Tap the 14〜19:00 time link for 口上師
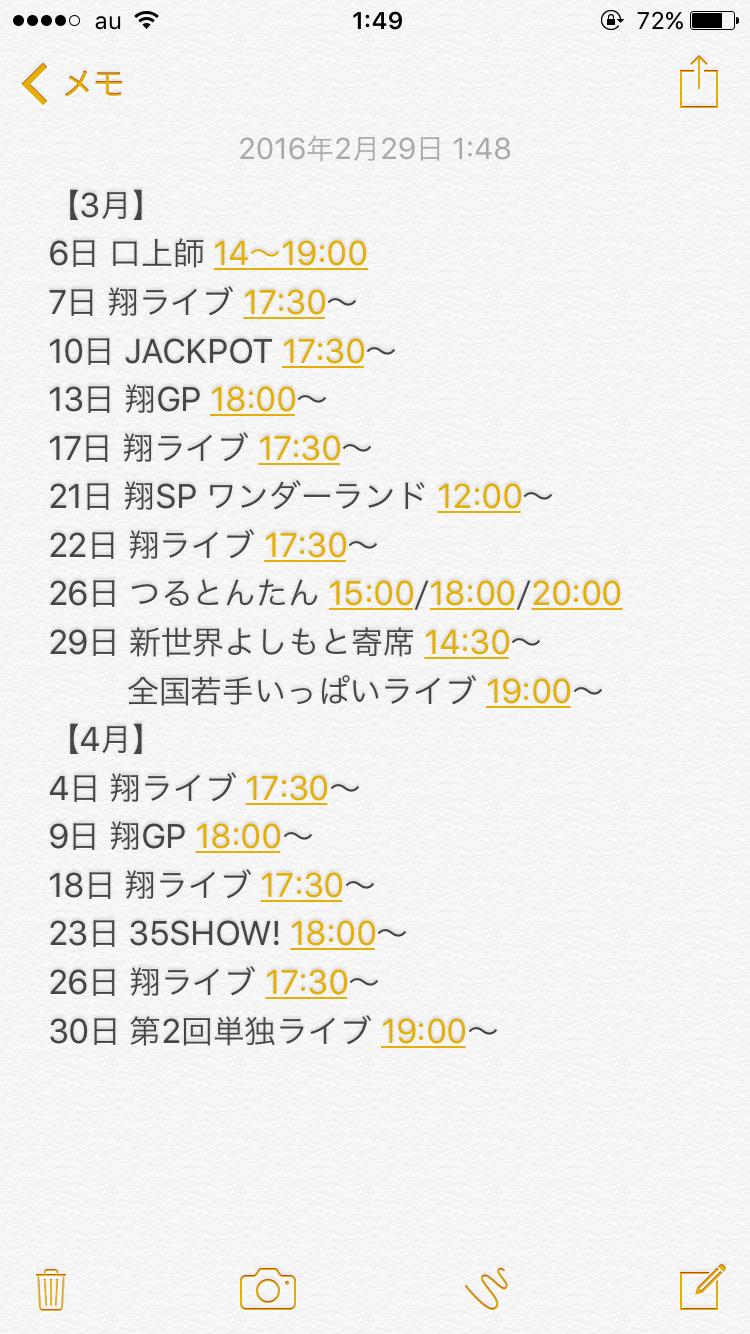The image size is (750, 1334). (290, 253)
